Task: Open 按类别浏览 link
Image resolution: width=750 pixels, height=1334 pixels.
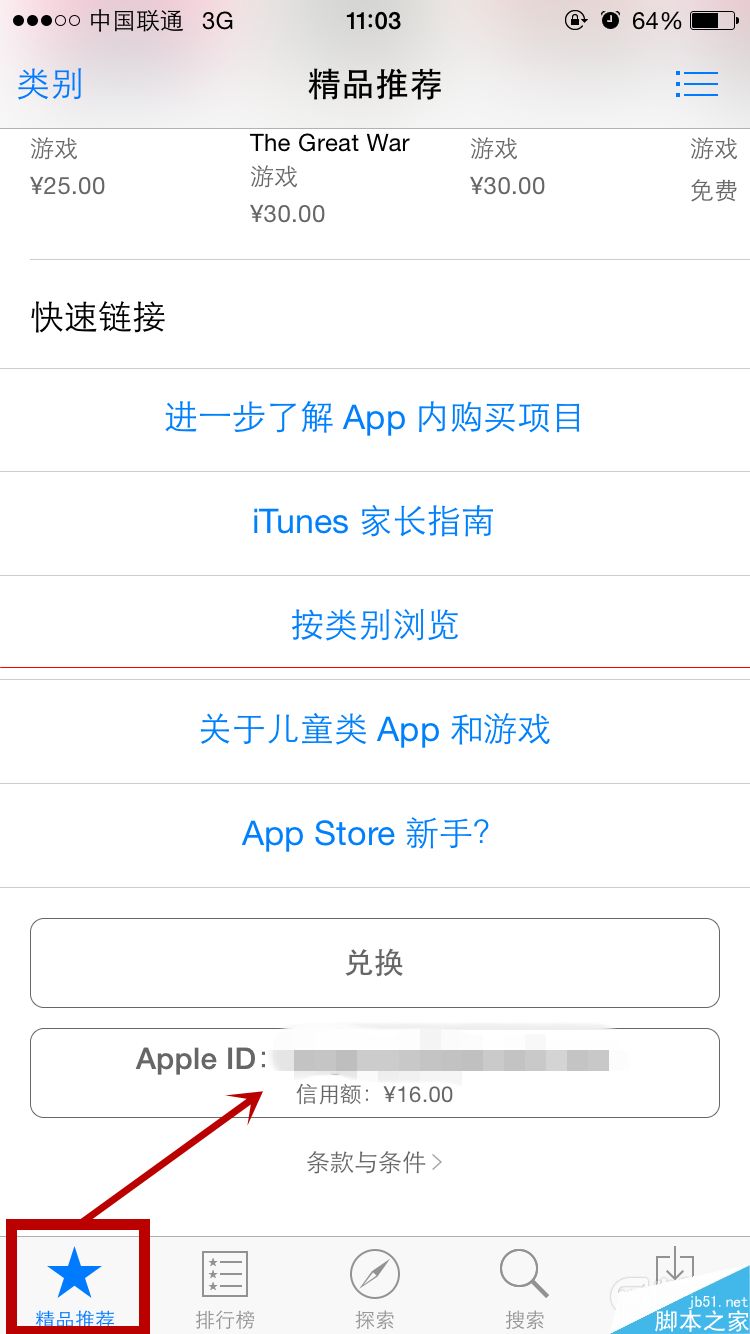Action: point(374,626)
